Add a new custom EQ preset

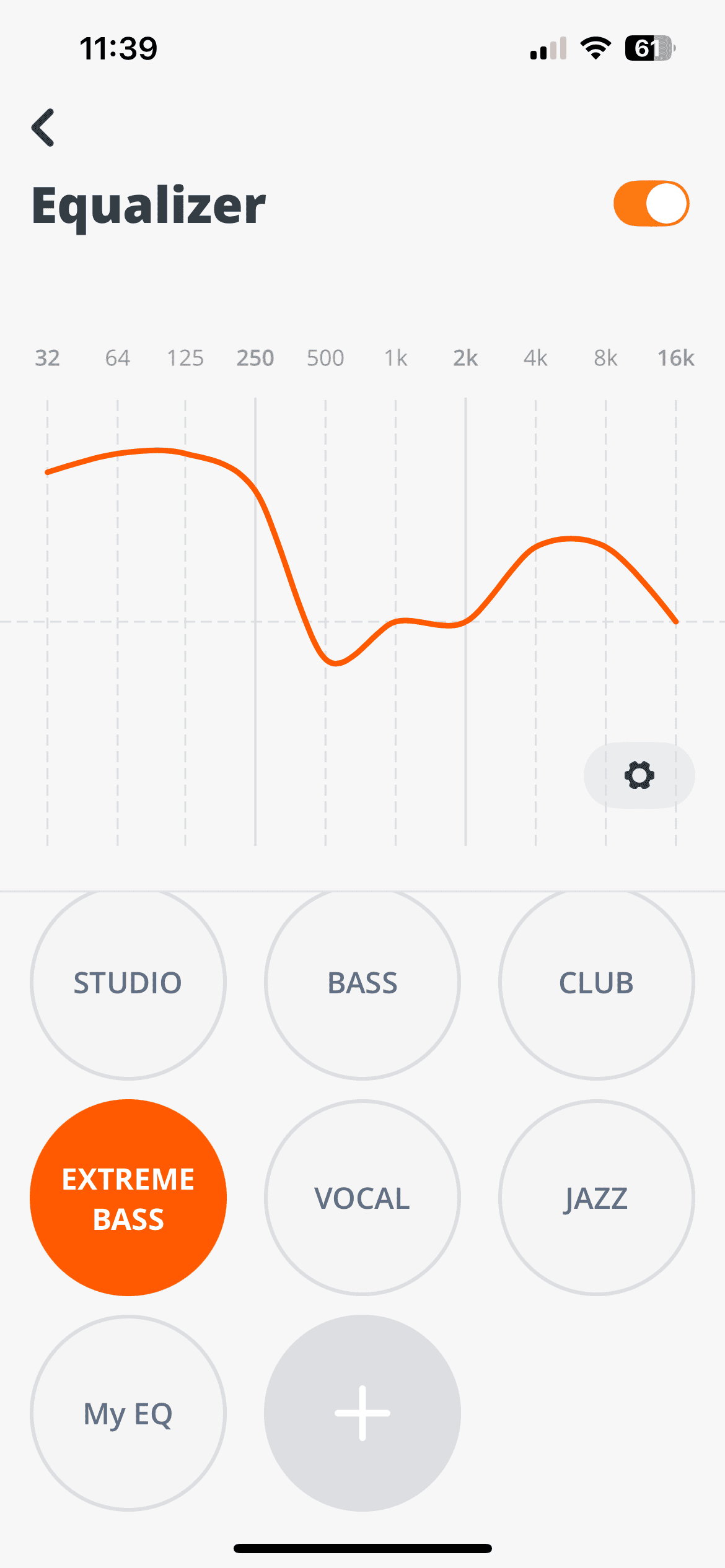pos(362,1413)
